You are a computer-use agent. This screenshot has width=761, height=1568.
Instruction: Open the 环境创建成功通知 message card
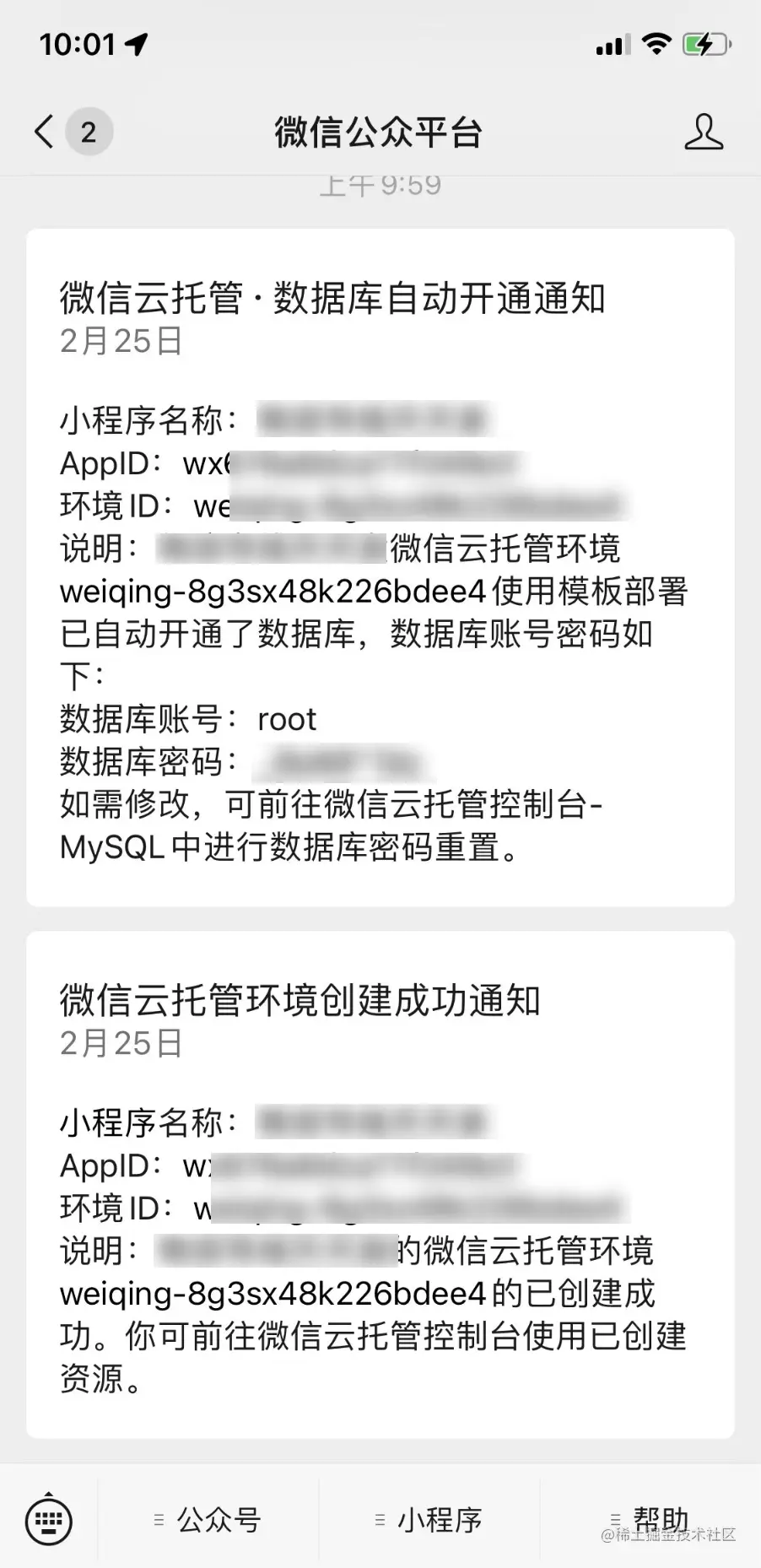click(380, 1184)
